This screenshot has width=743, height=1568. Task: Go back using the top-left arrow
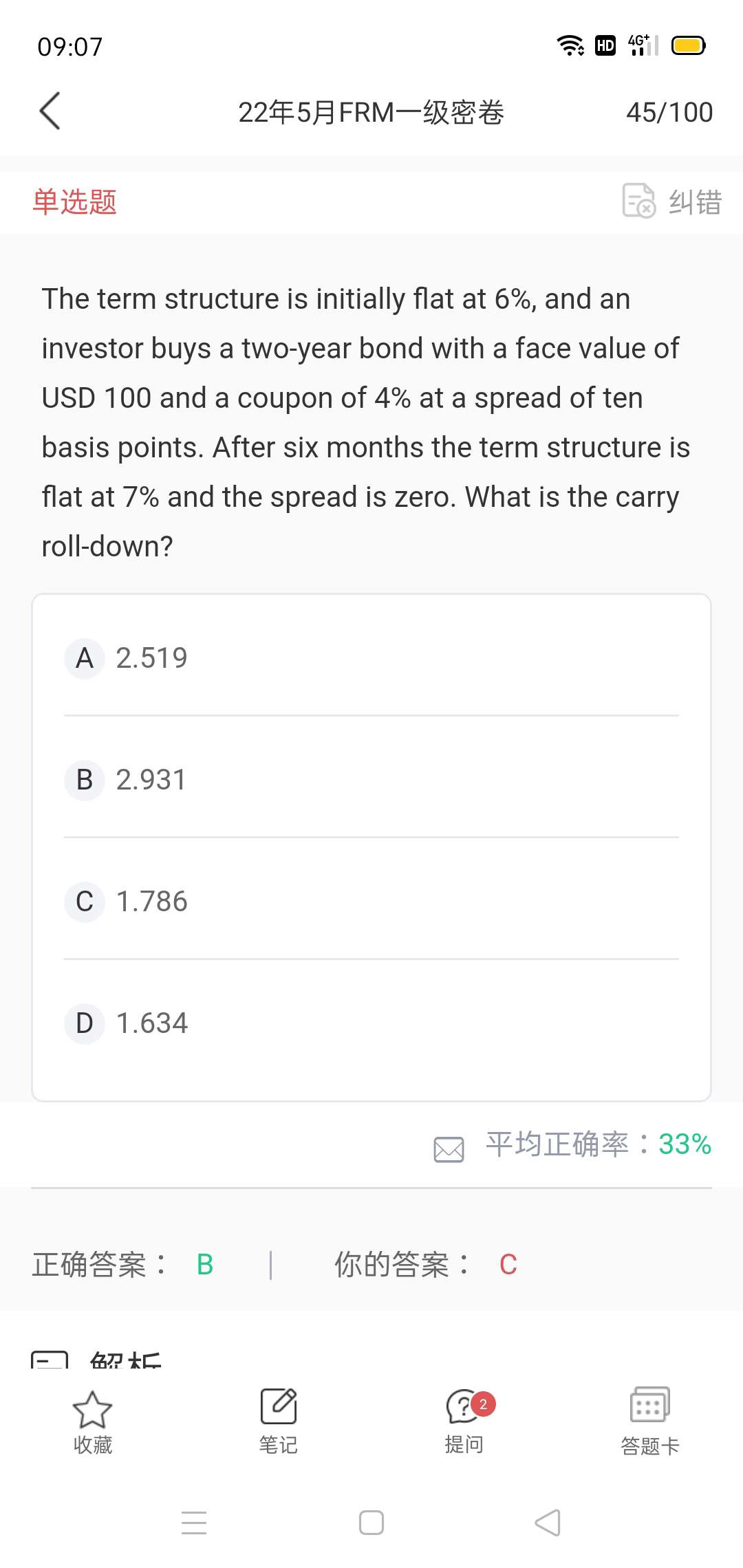pos(50,111)
